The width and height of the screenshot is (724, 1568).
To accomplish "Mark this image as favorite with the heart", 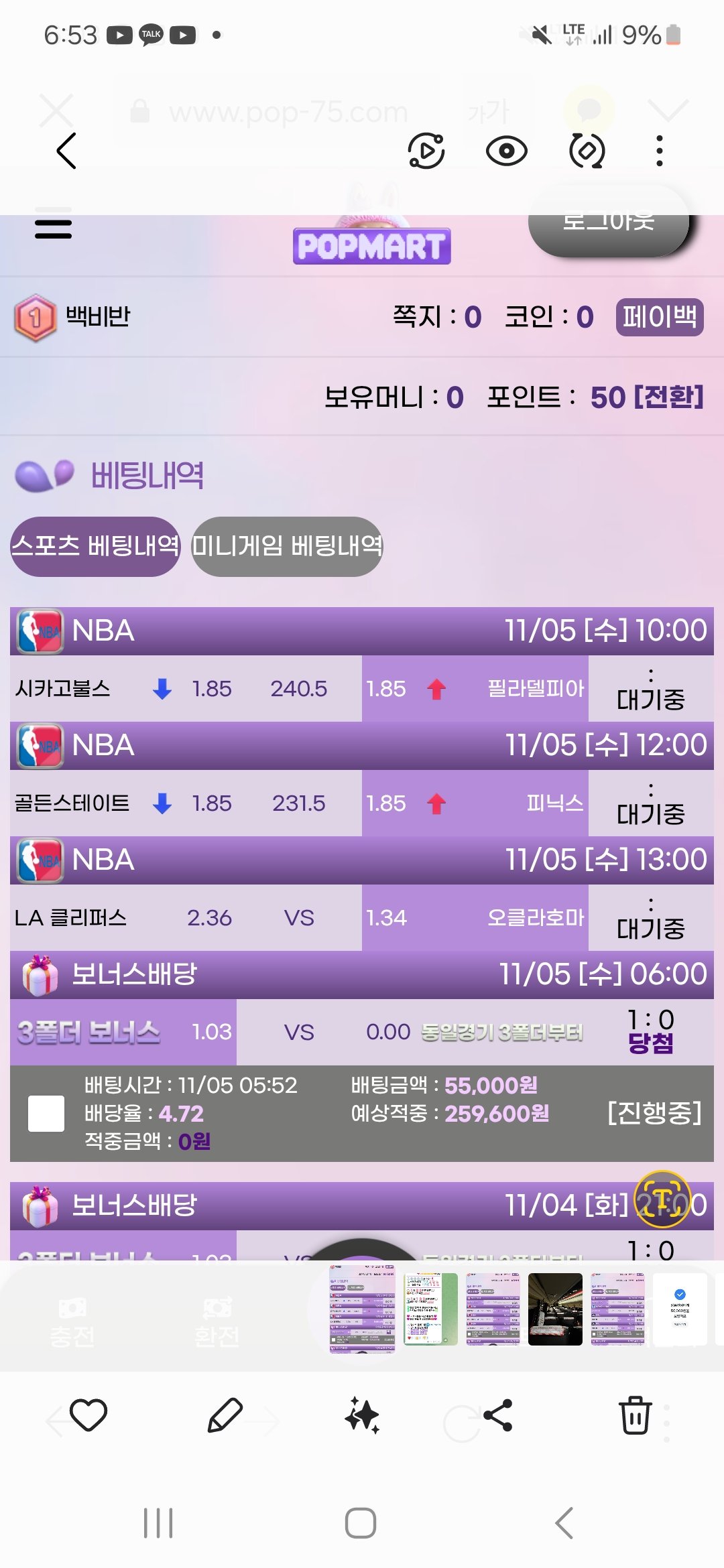I will [x=88, y=1415].
